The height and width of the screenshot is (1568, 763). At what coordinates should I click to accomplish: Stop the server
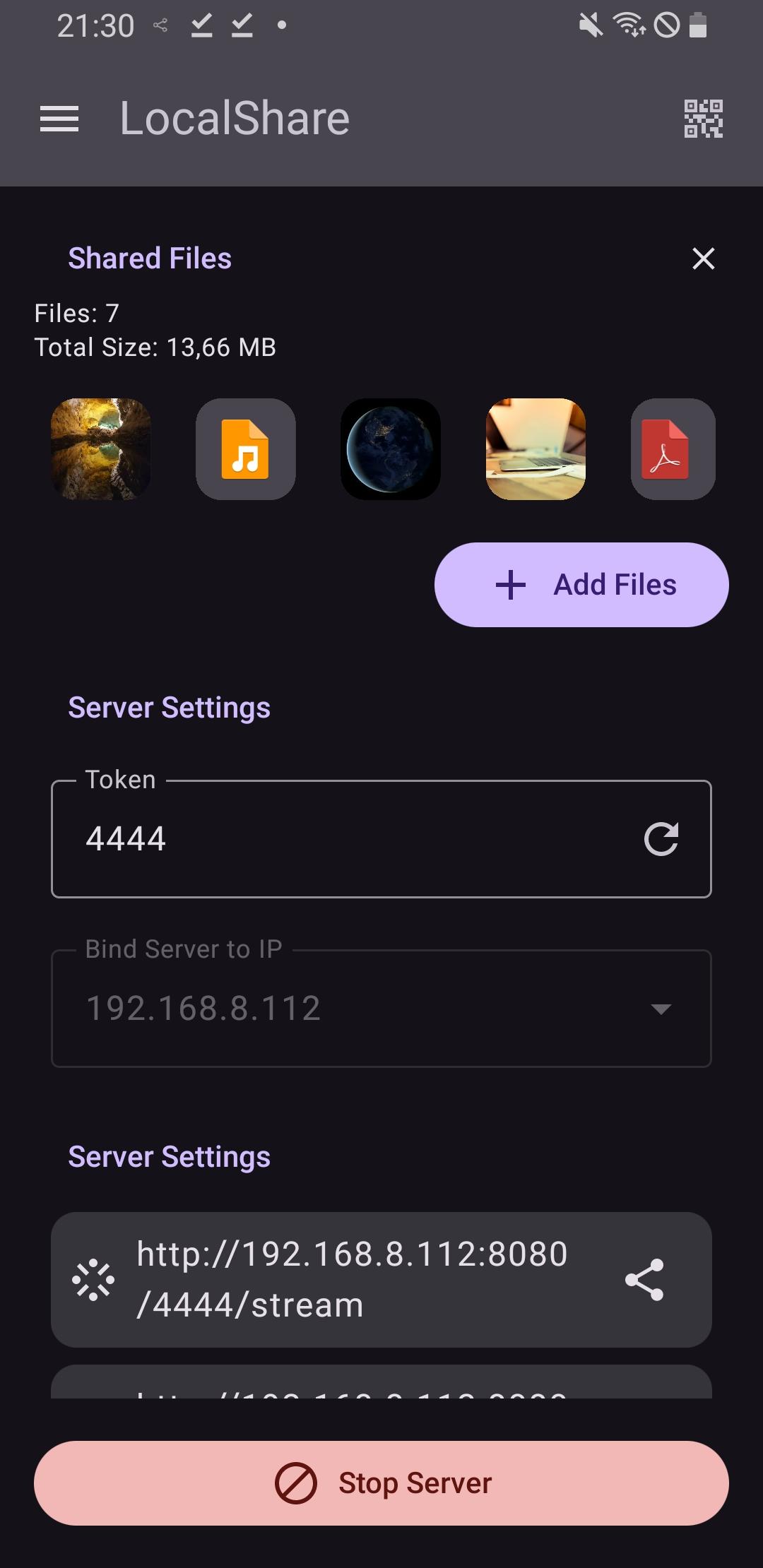pyautogui.click(x=381, y=1483)
